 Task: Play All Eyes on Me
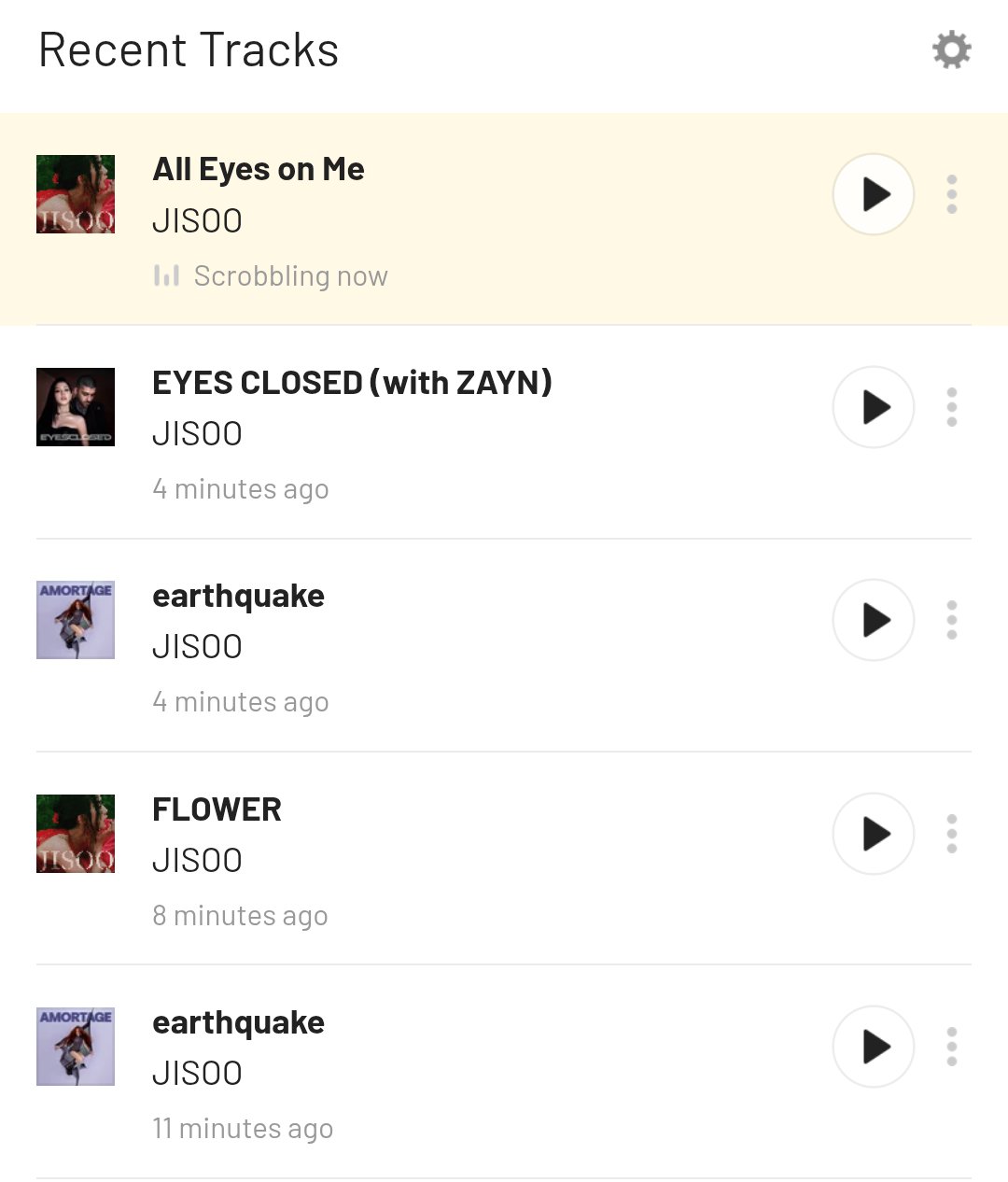point(873,194)
